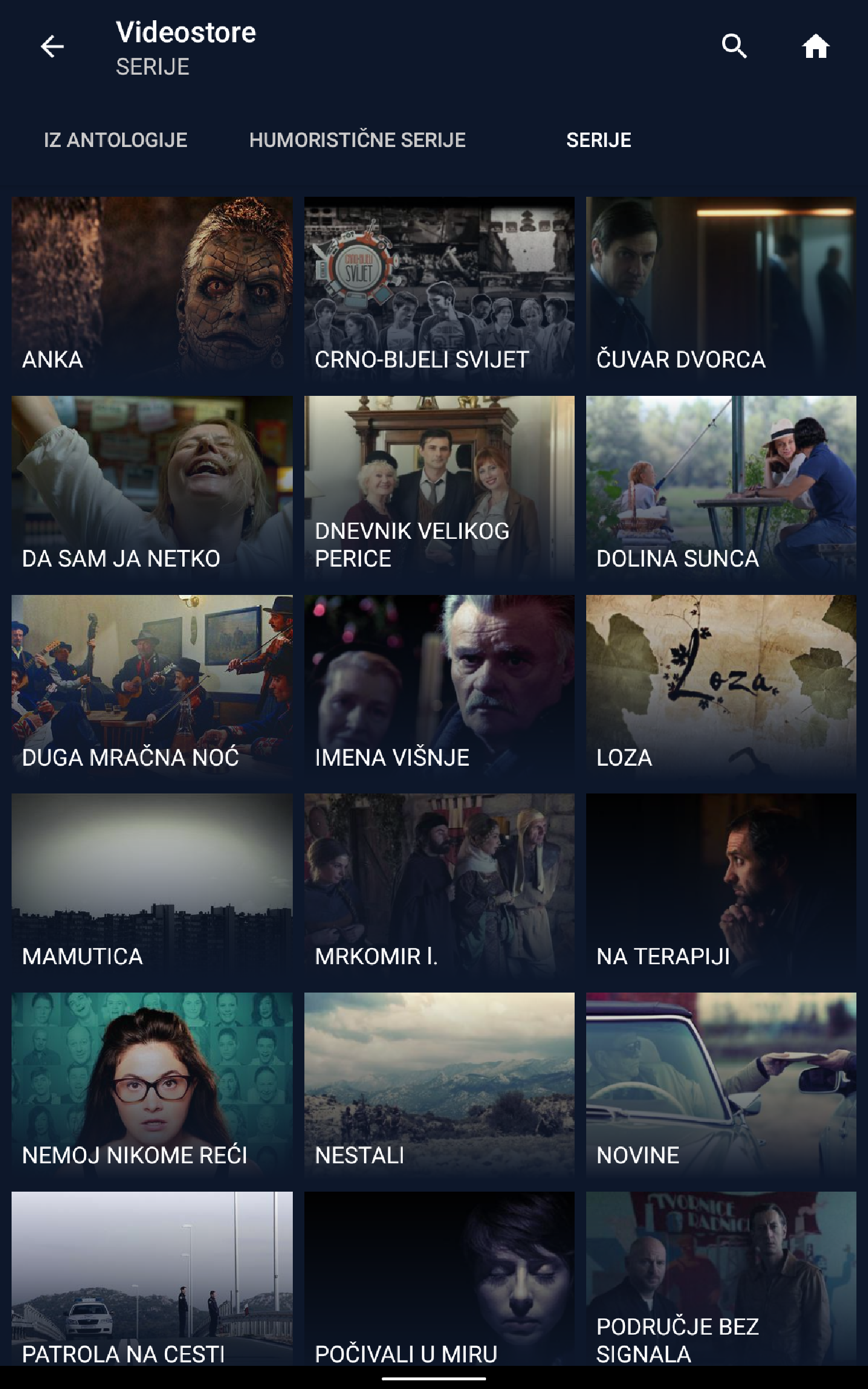
Task: Open the Čuvar dvorca tile
Action: point(721,289)
